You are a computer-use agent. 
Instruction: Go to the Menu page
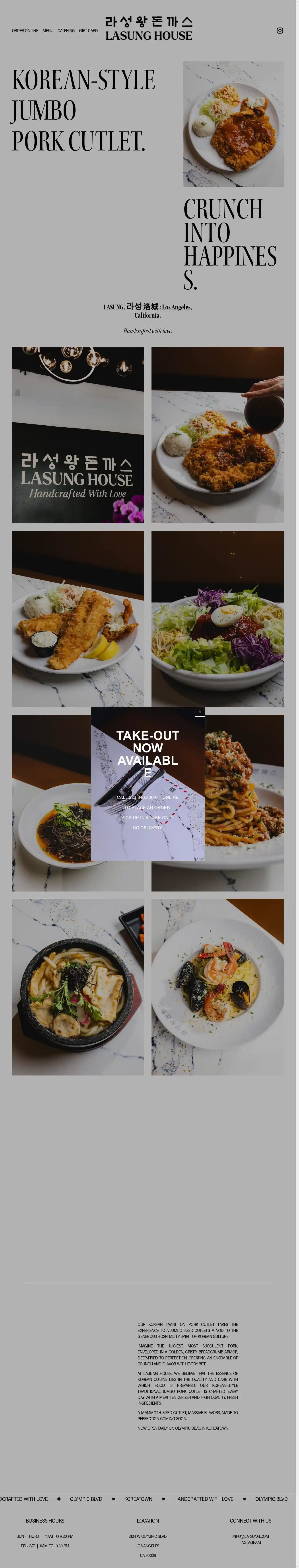click(x=48, y=30)
